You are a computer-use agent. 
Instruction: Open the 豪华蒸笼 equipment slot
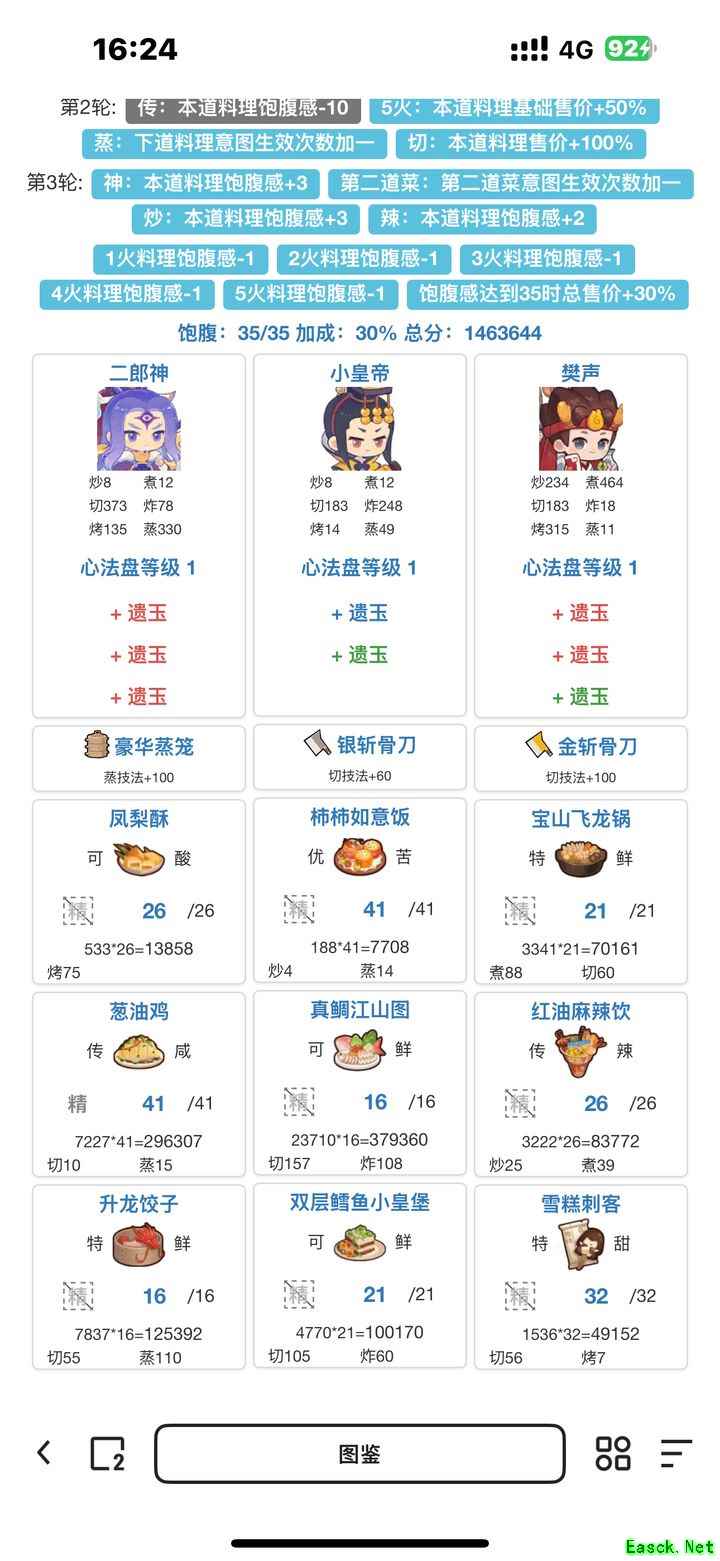click(x=139, y=757)
